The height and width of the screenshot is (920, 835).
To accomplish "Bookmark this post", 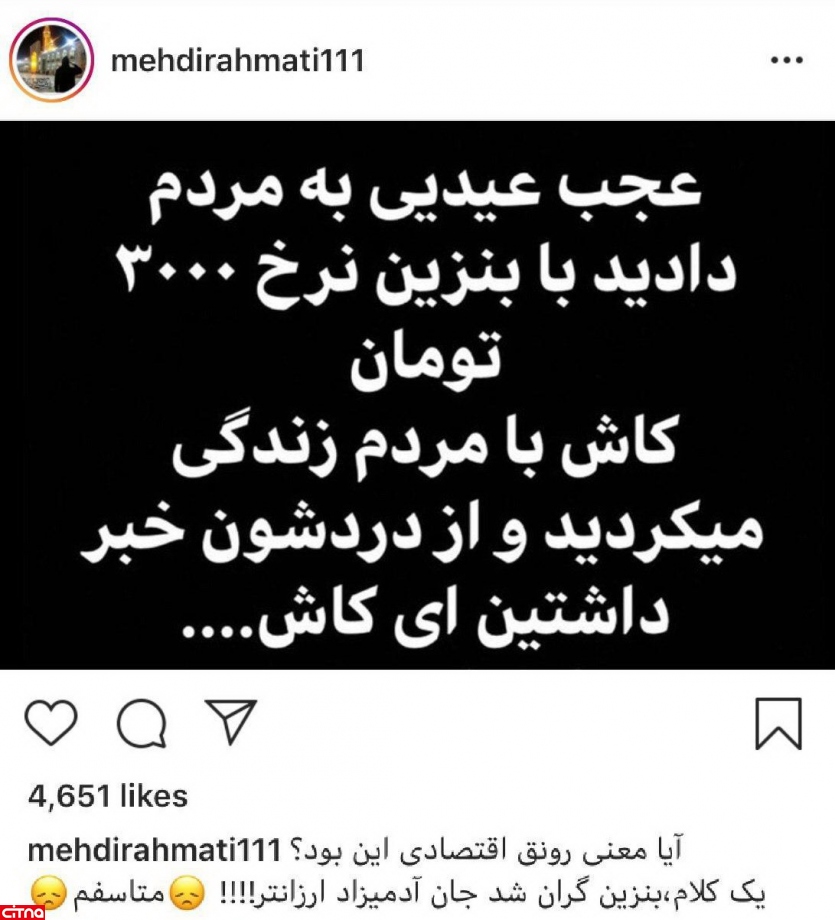I will 779,723.
